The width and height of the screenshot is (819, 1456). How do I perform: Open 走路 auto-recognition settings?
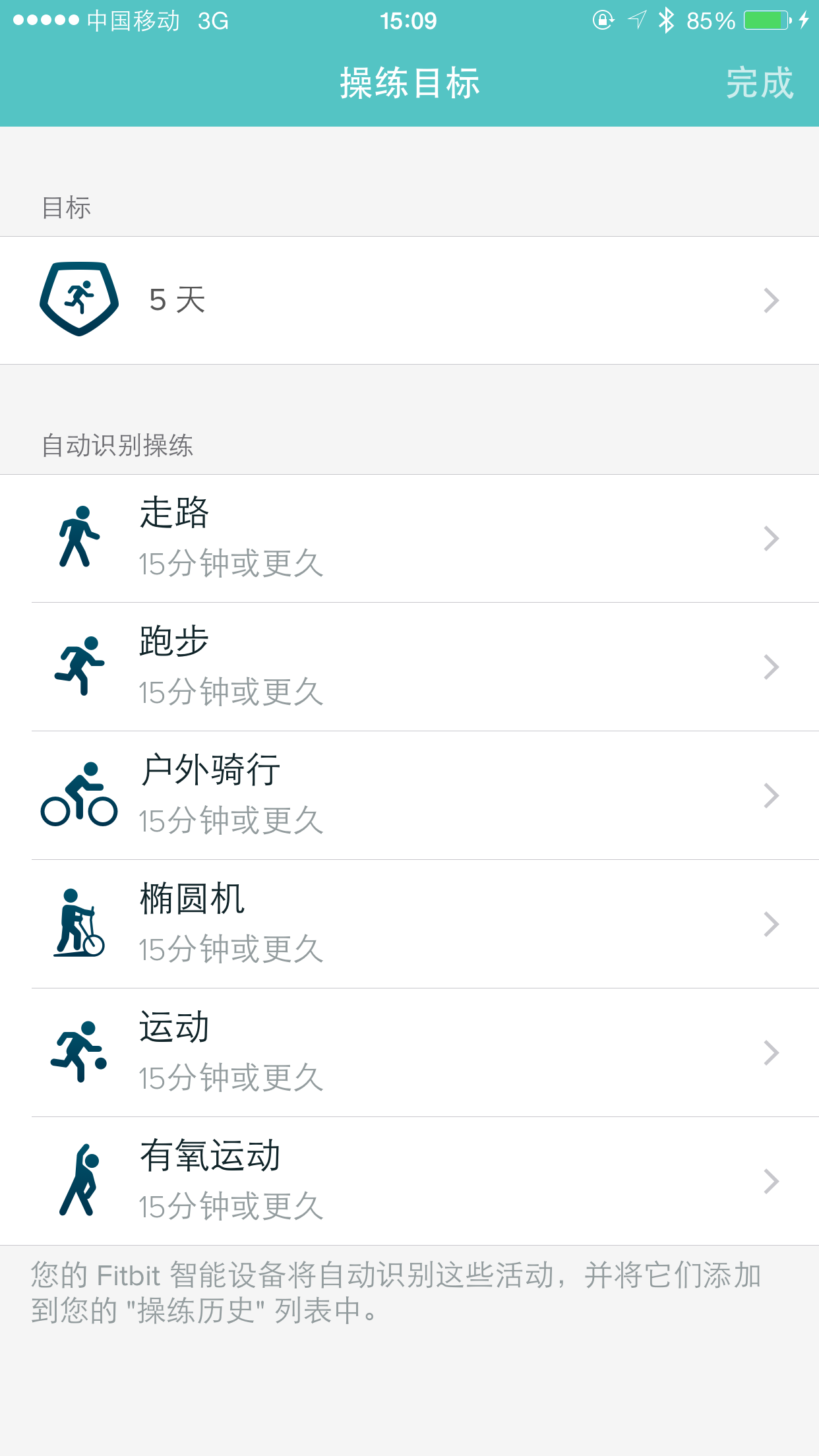pos(409,538)
